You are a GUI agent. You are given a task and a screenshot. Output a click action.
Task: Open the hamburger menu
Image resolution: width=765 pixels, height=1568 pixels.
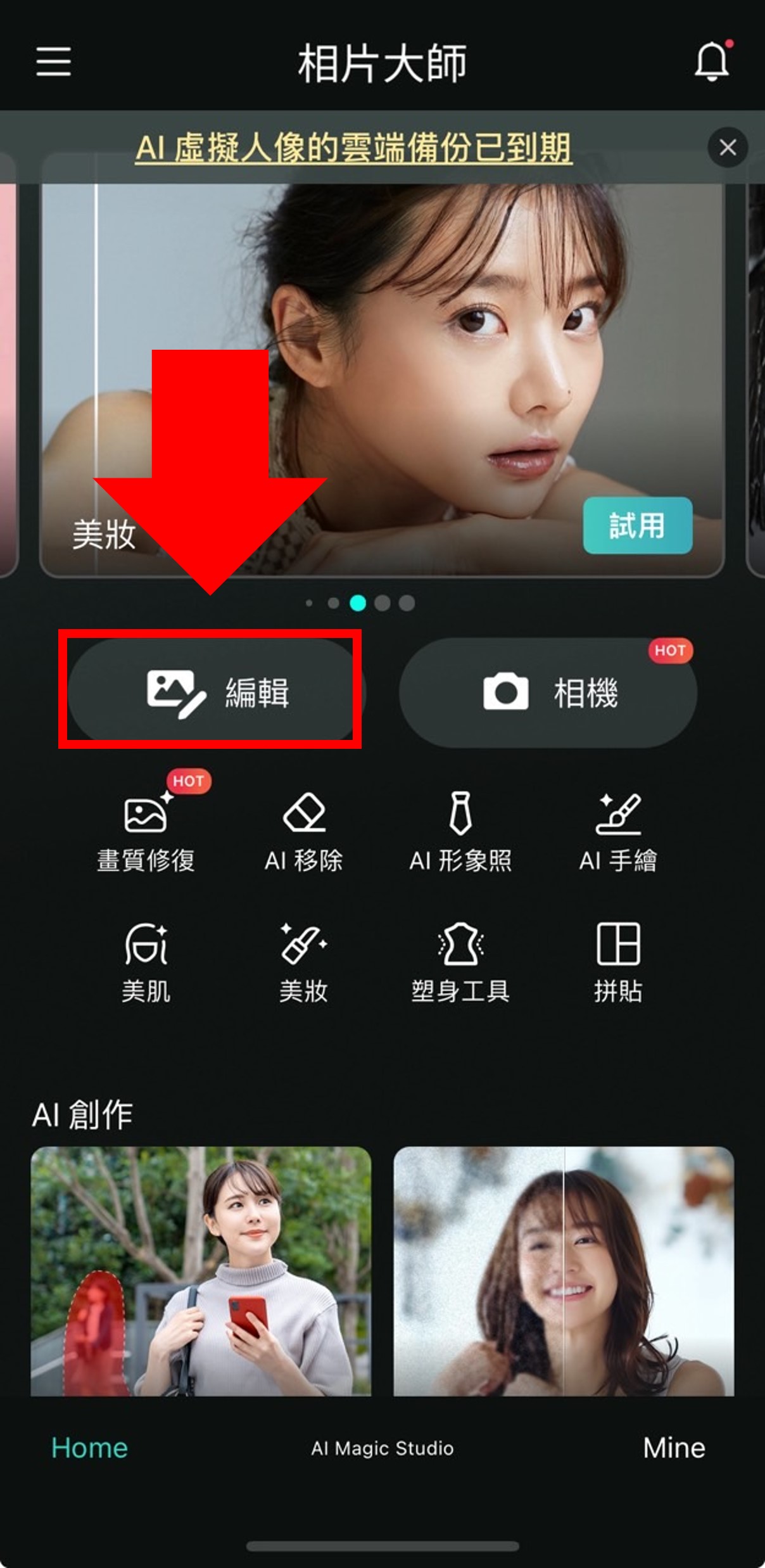(53, 61)
